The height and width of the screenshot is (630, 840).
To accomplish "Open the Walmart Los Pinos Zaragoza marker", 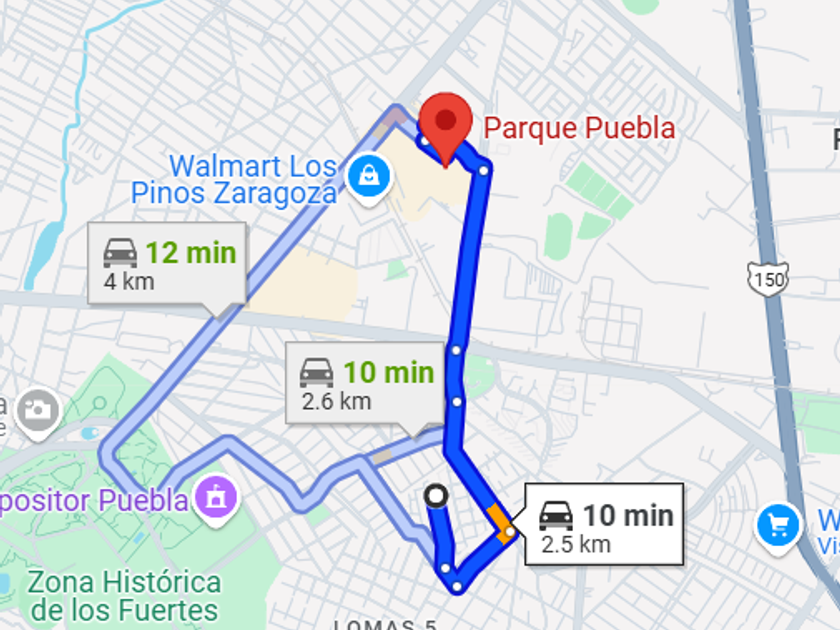I will coord(371,176).
